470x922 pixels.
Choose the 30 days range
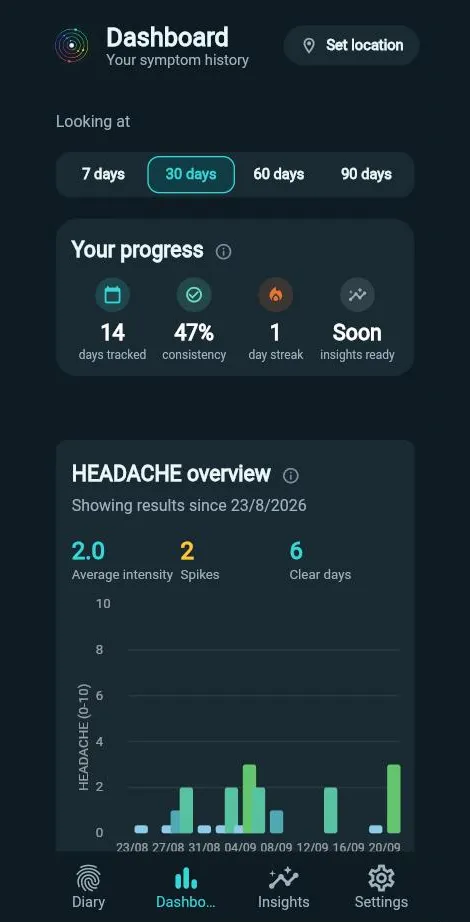pyautogui.click(x=191, y=175)
